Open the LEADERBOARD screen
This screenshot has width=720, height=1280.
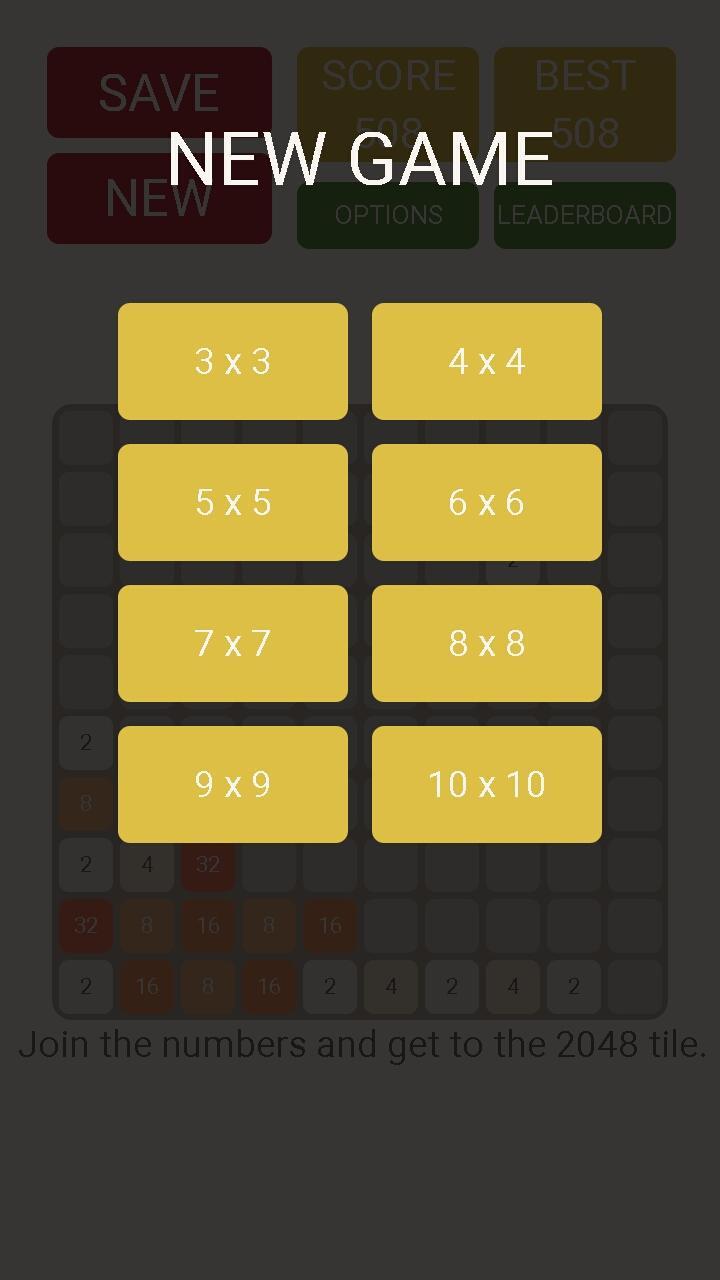point(584,215)
